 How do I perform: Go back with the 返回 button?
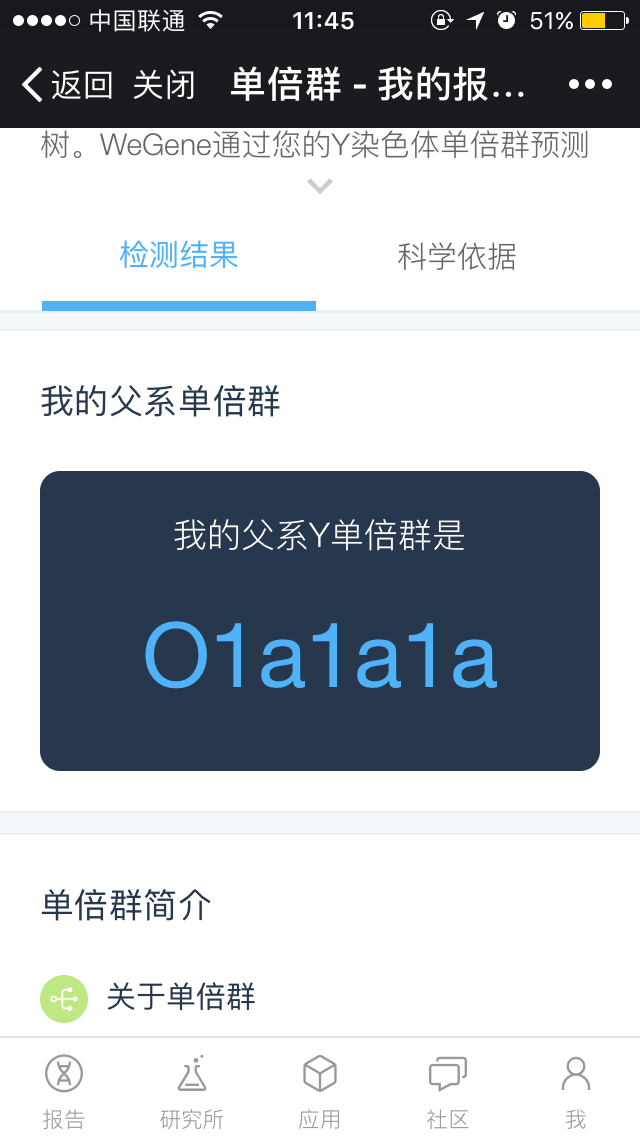pos(67,85)
